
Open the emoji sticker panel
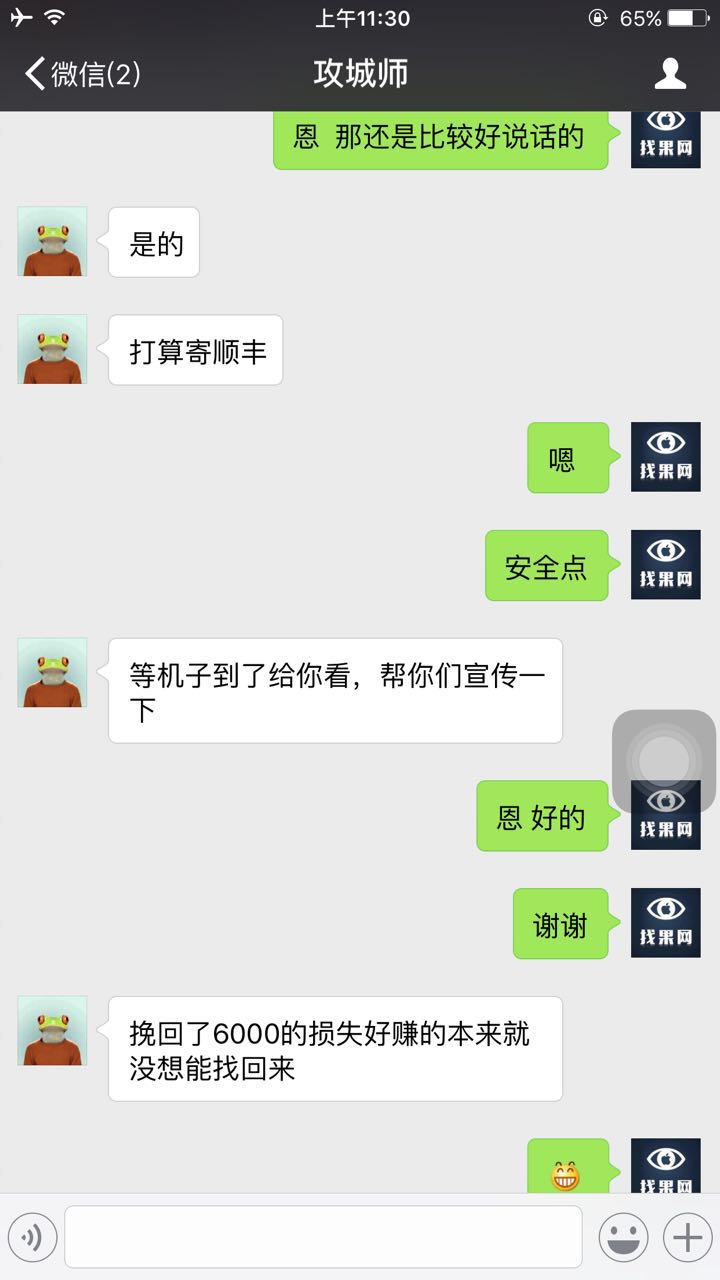point(623,1238)
